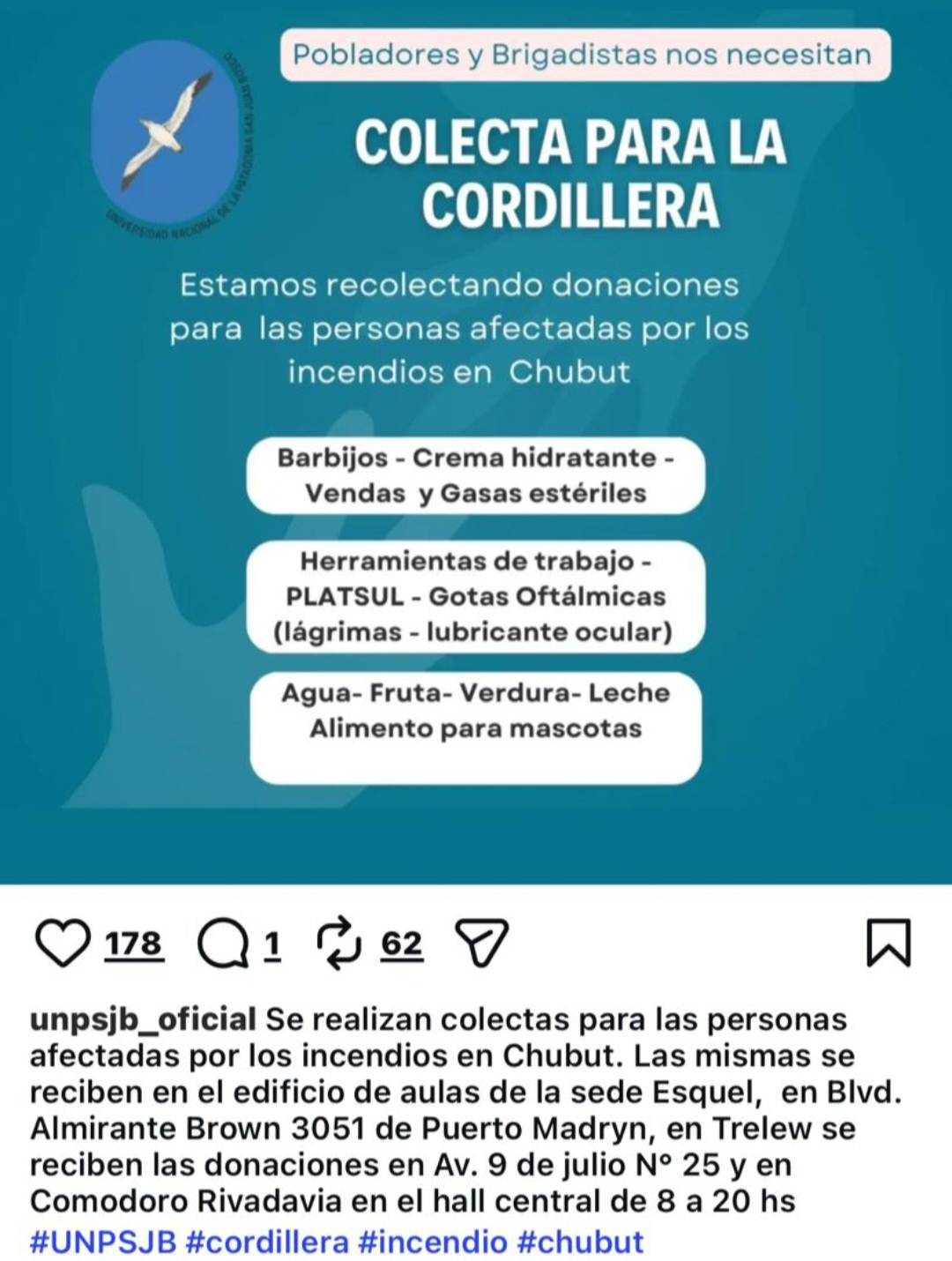Share the post via the send icon

pyautogui.click(x=481, y=943)
